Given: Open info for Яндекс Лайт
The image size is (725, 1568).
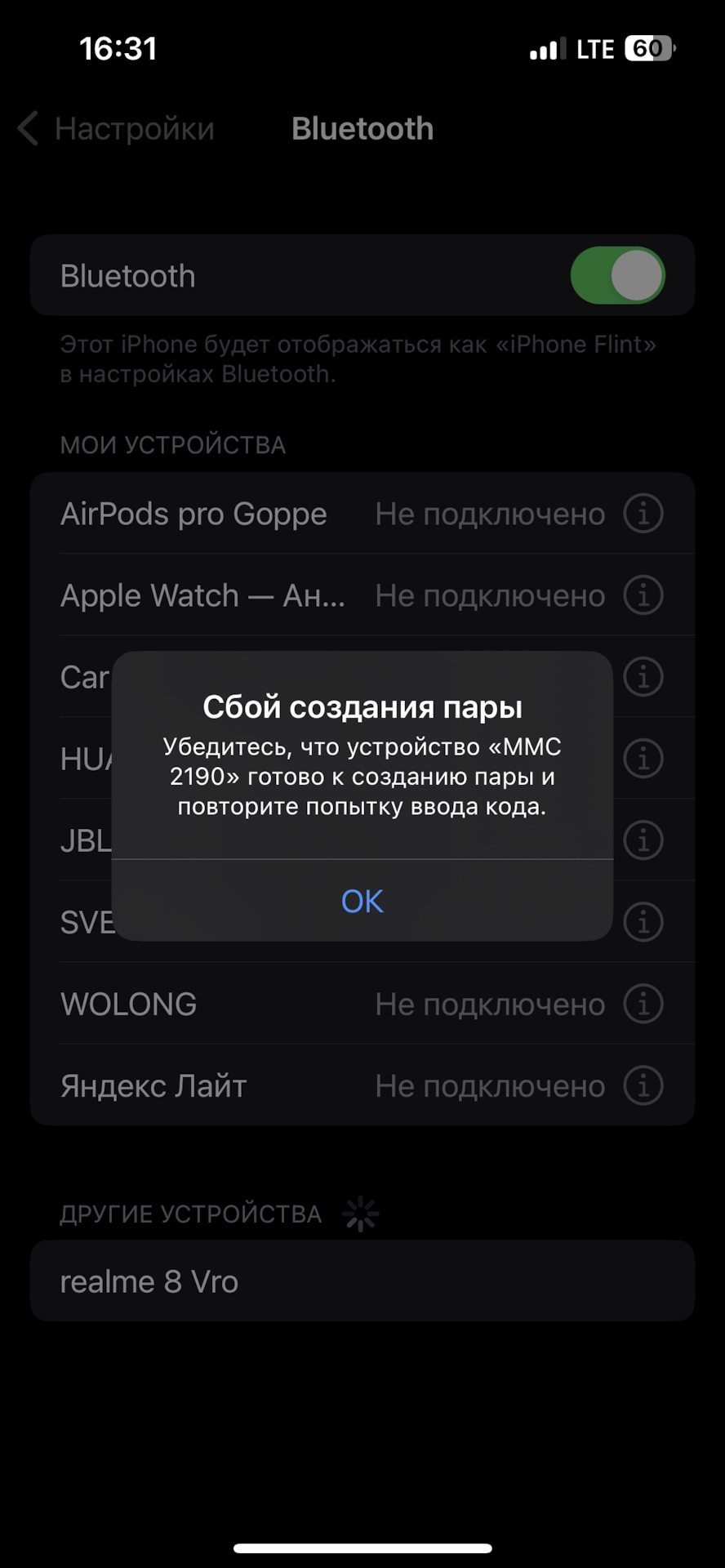Looking at the screenshot, I should point(643,1085).
